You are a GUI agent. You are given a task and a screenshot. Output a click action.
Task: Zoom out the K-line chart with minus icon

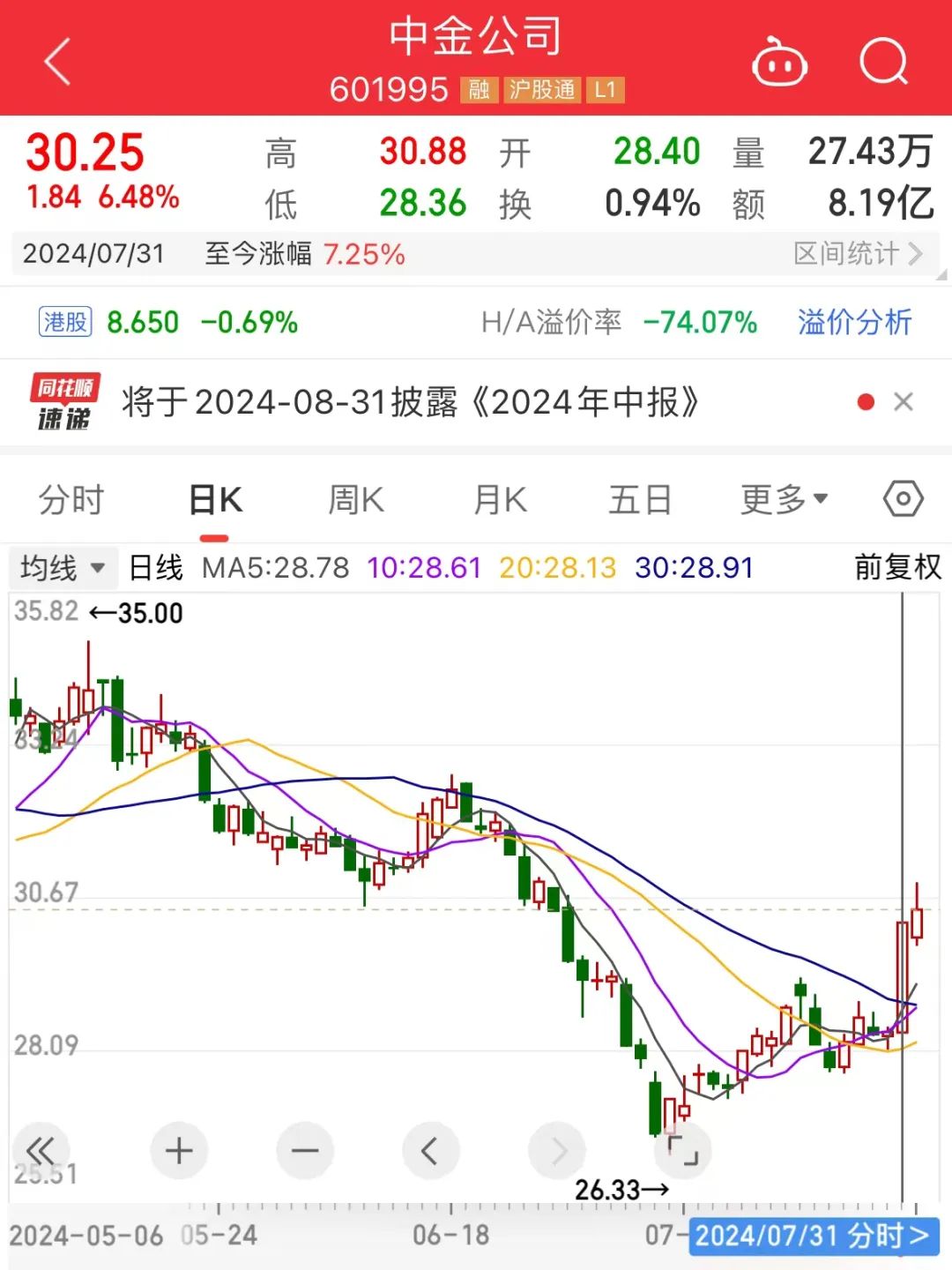(x=304, y=1150)
